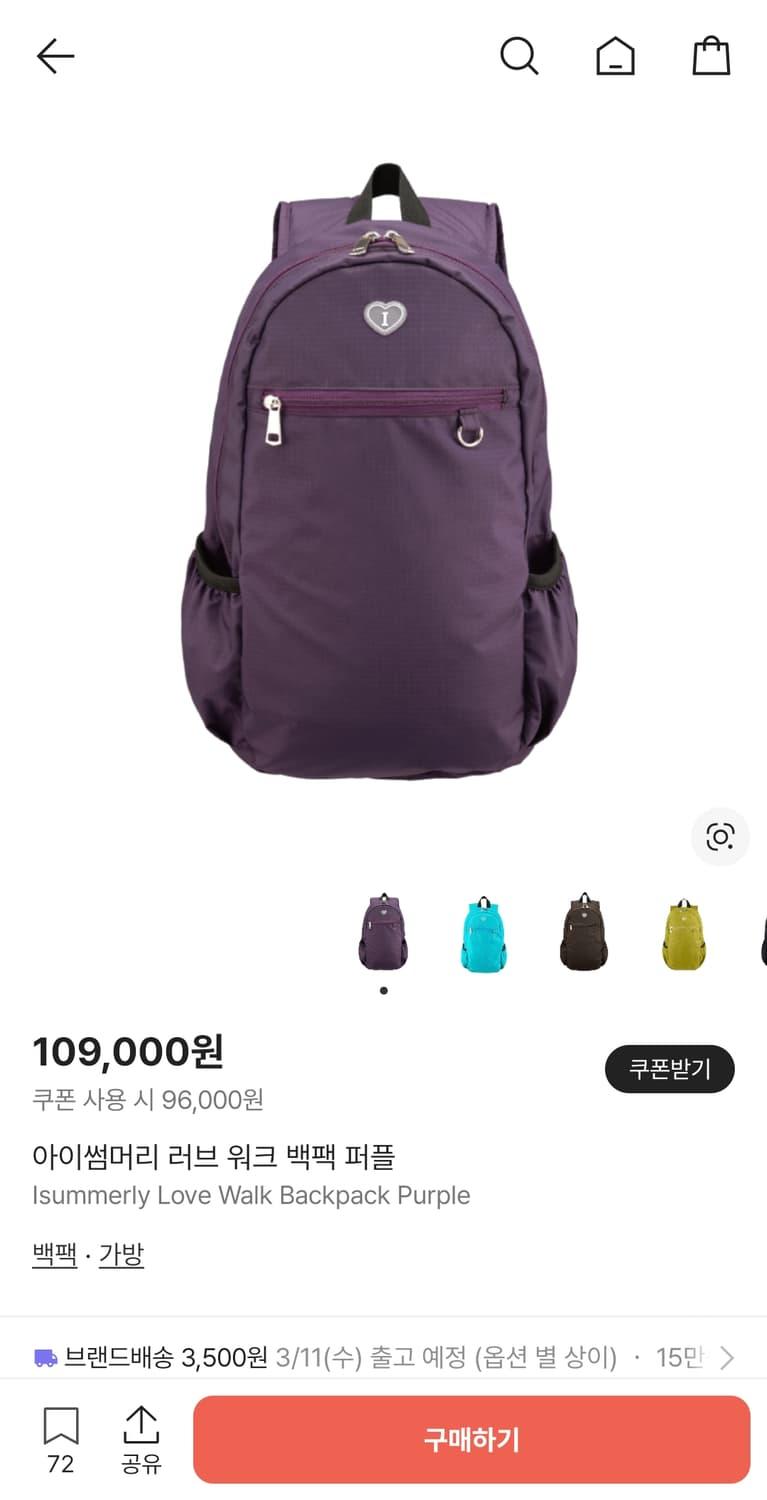767x1500 pixels.
Task: Select the brown backpack variant
Action: (582, 932)
